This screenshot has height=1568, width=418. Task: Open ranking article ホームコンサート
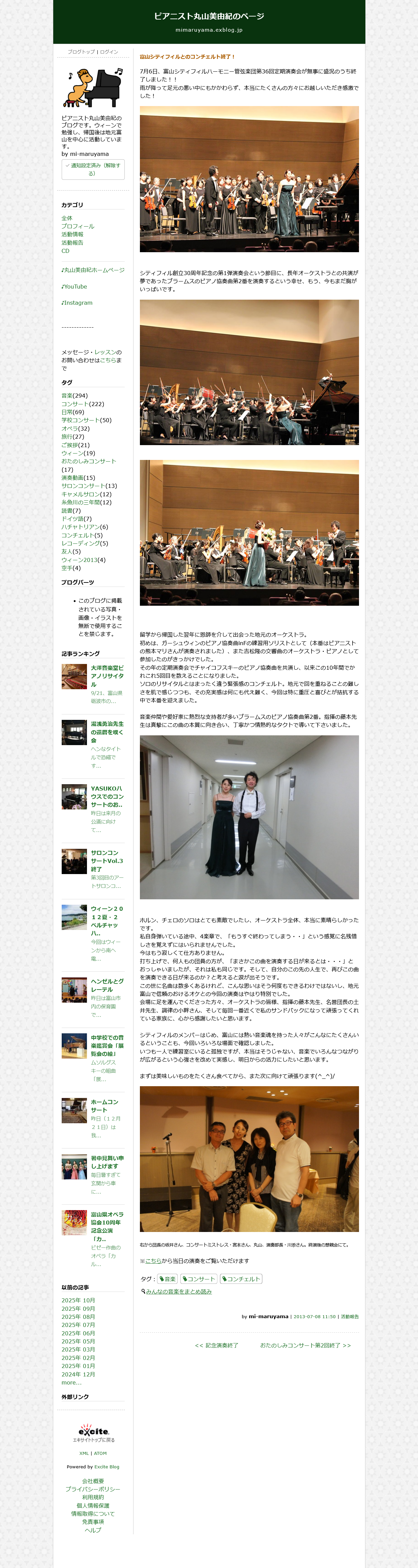point(104,1106)
